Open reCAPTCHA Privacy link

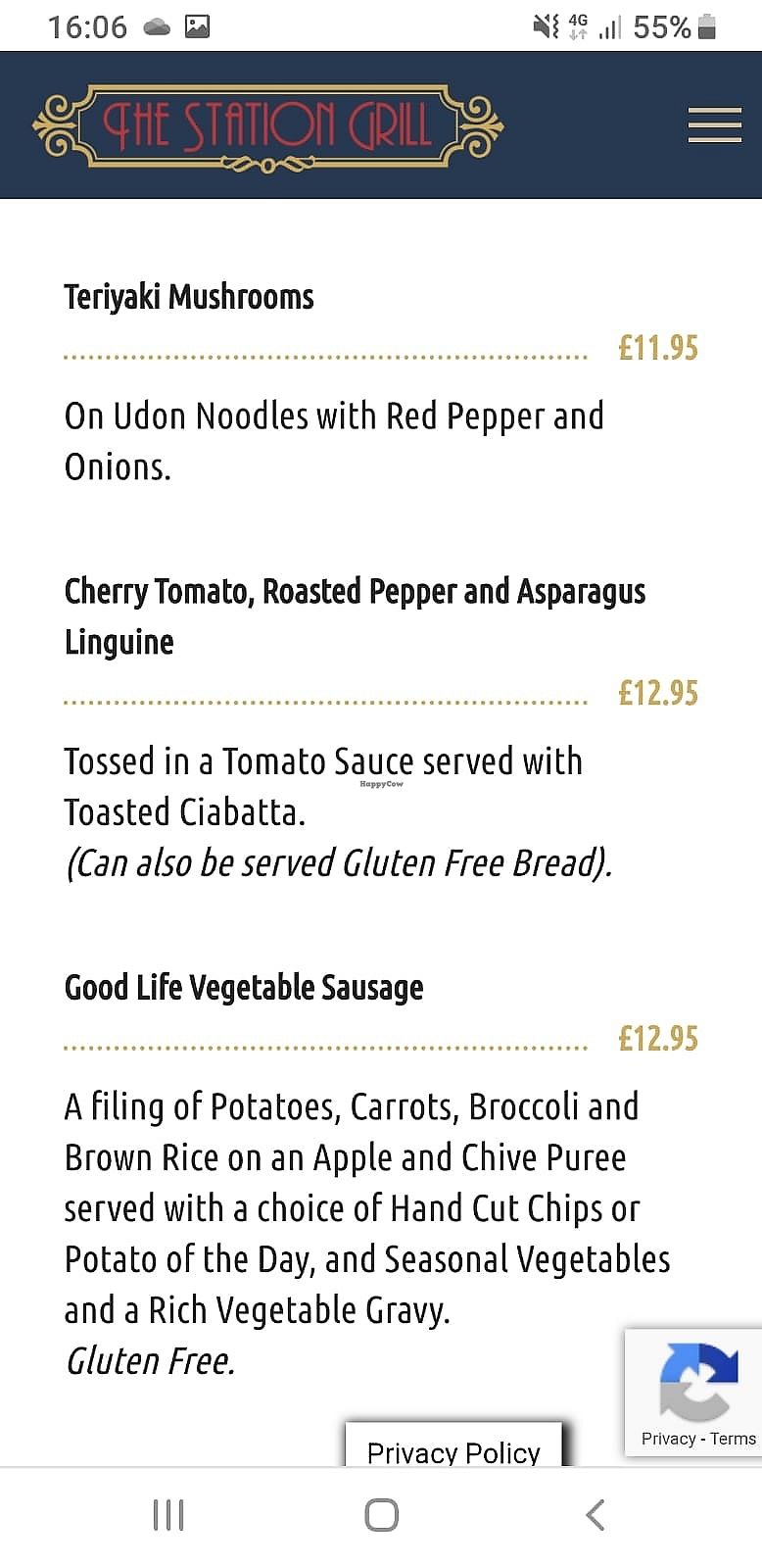(x=668, y=1439)
